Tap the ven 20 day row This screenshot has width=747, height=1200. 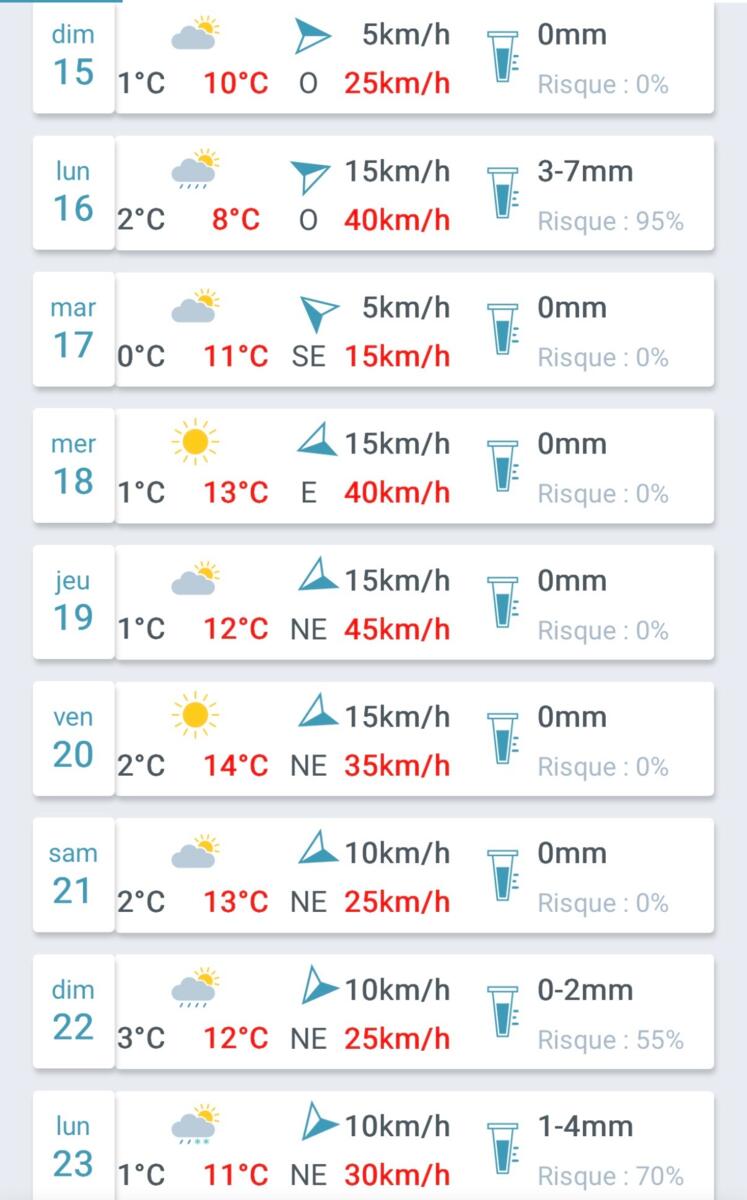click(373, 739)
